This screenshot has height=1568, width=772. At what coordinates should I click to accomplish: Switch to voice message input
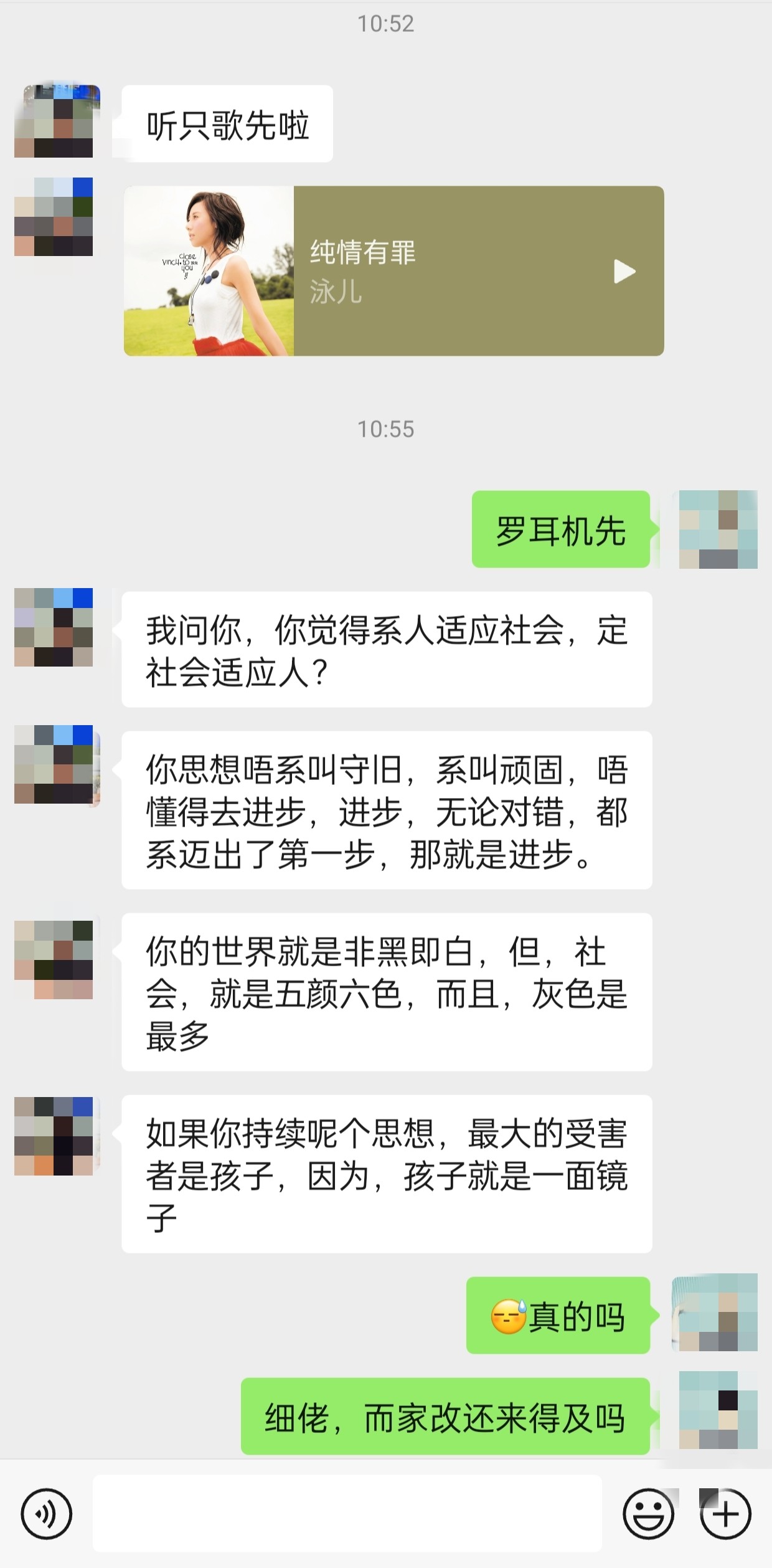[x=47, y=1514]
